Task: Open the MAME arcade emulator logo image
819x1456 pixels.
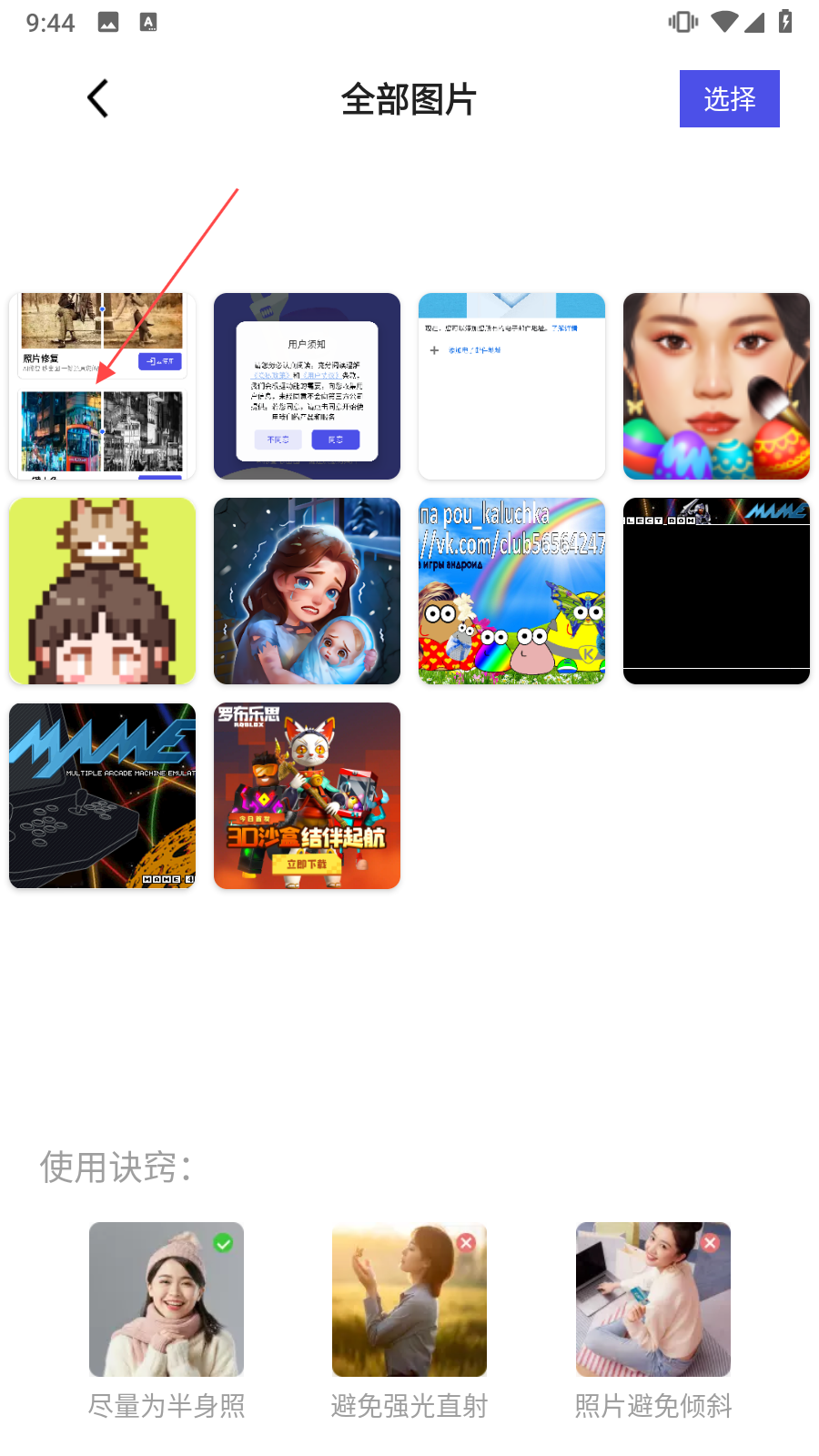Action: tap(102, 795)
